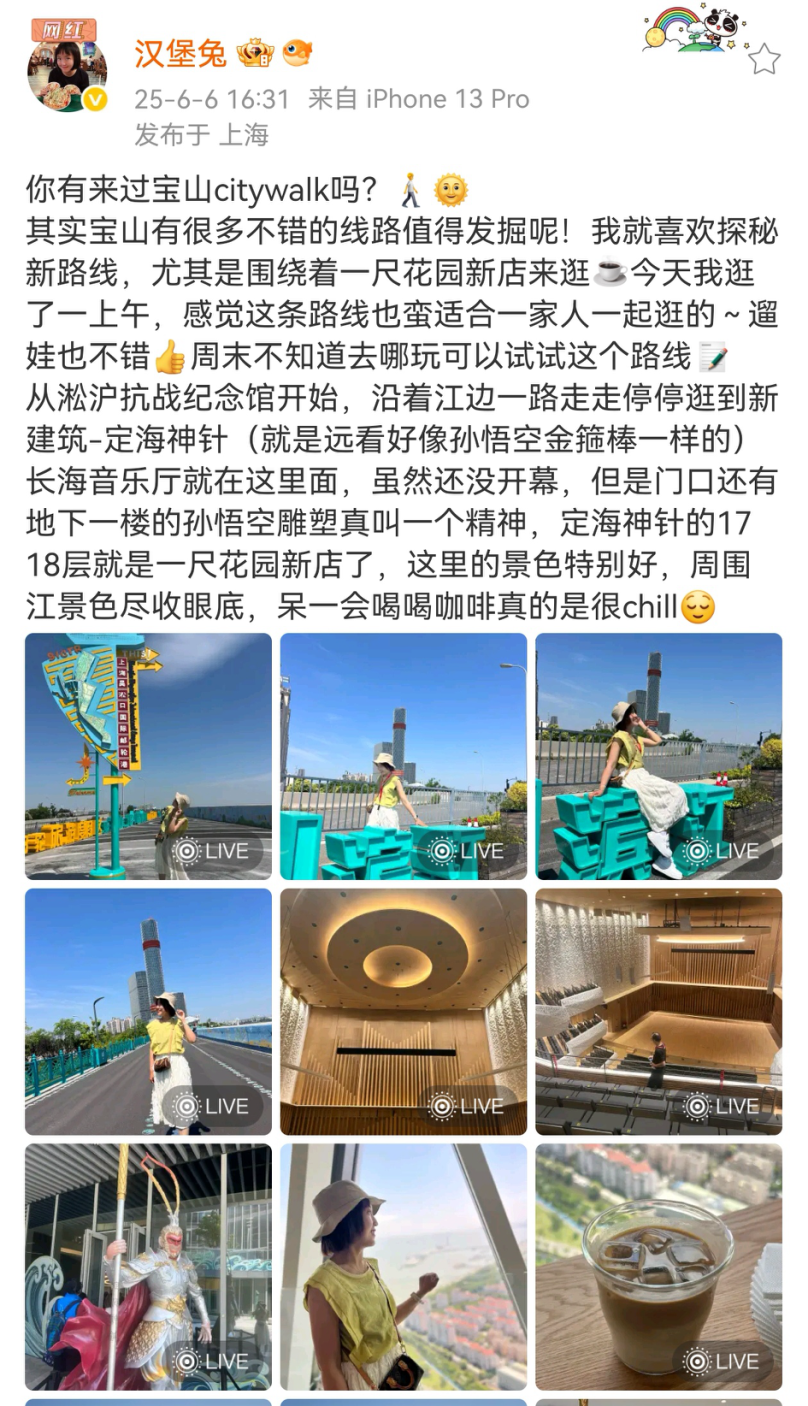View the iced coffee photo
The image size is (808, 1406).
(x=658, y=1266)
